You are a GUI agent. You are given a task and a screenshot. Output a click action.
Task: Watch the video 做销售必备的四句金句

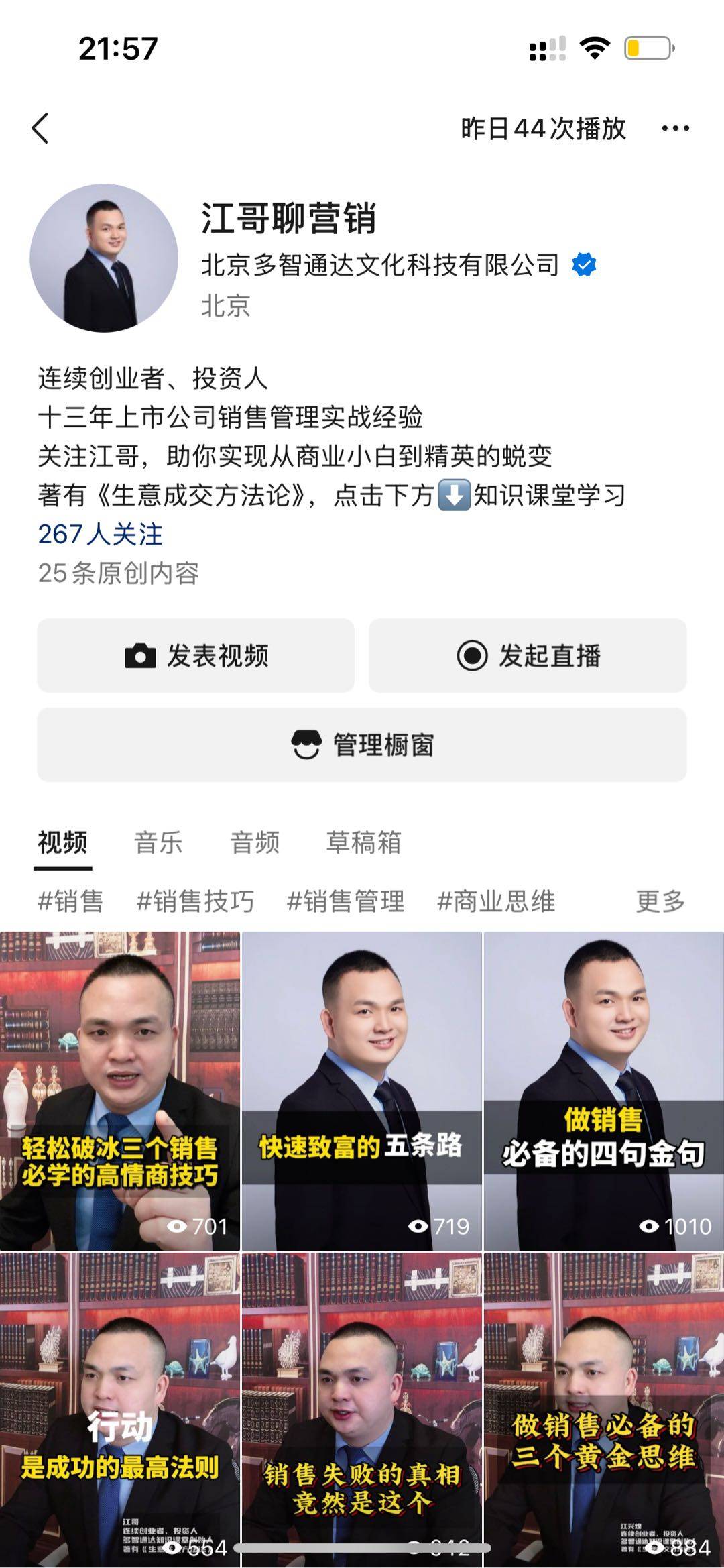click(x=603, y=1090)
